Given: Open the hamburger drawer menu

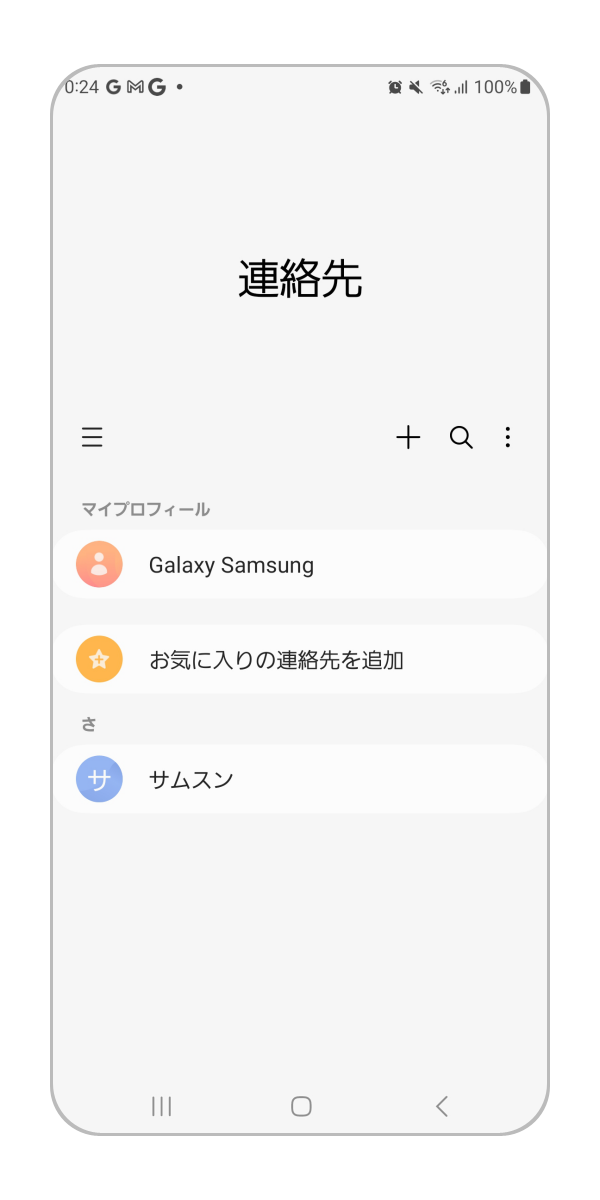Looking at the screenshot, I should (x=92, y=437).
